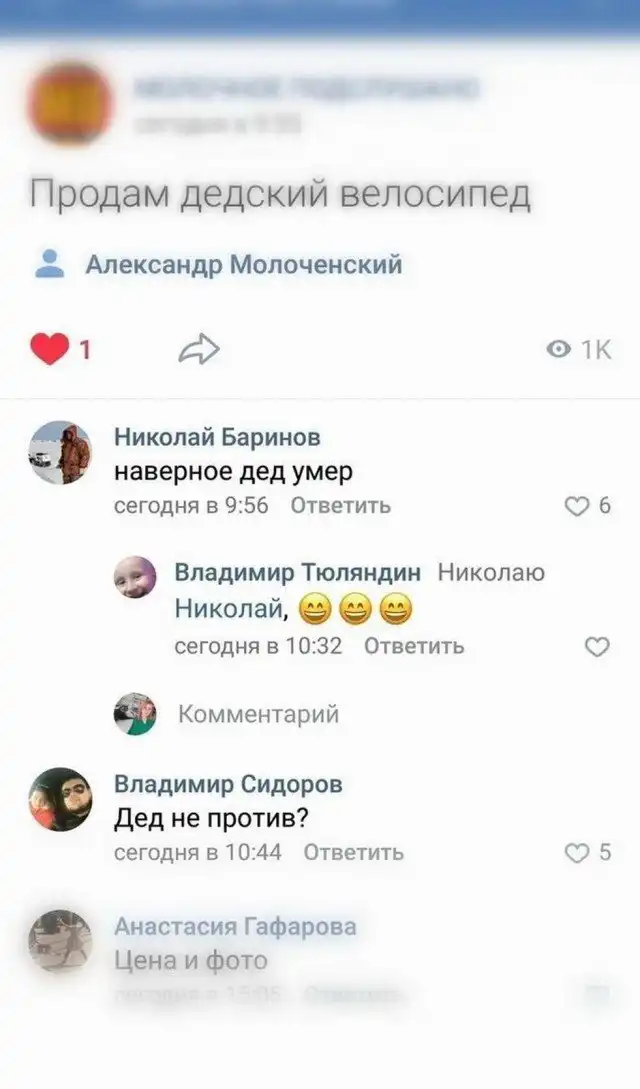The height and width of the screenshot is (1089, 640).
Task: Like Владимир Тюляндин's reply
Action: [596, 647]
